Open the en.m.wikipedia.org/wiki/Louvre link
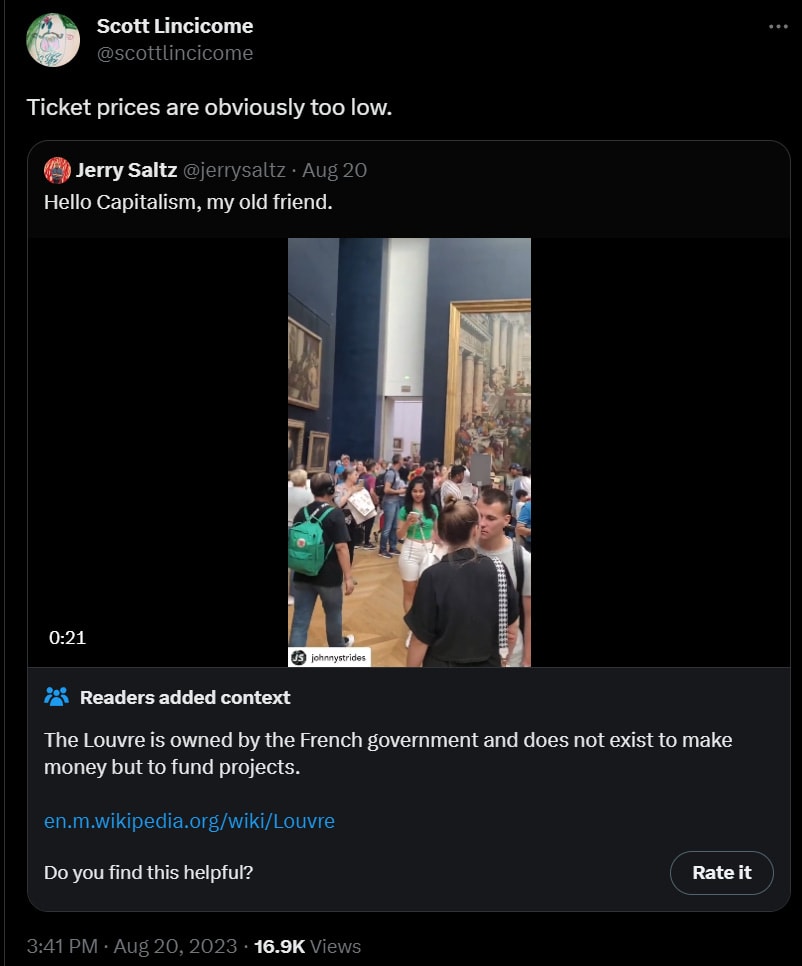 189,821
